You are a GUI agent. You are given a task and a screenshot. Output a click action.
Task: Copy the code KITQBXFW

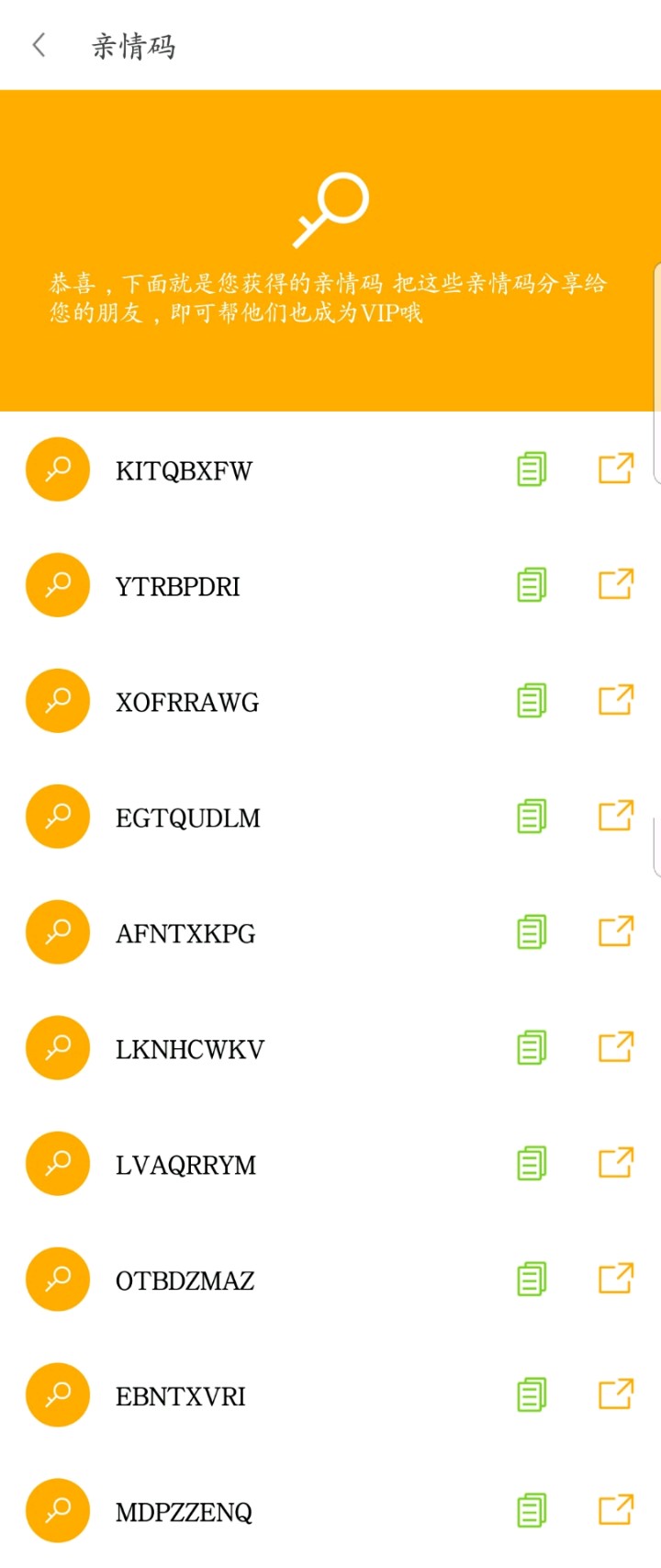532,469
